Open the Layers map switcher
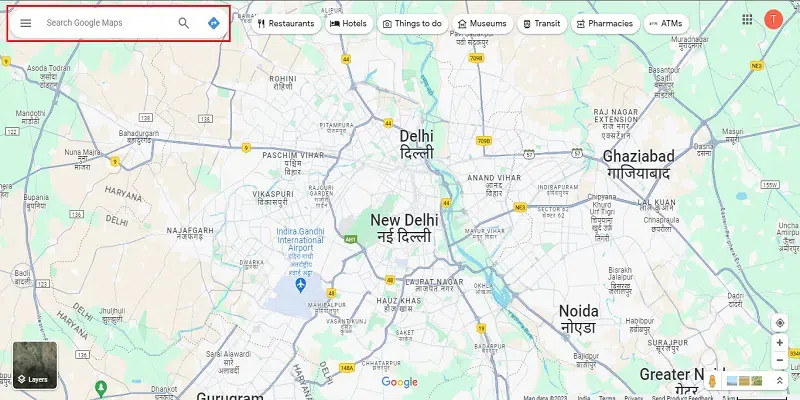The height and width of the screenshot is (400, 800). (35, 365)
